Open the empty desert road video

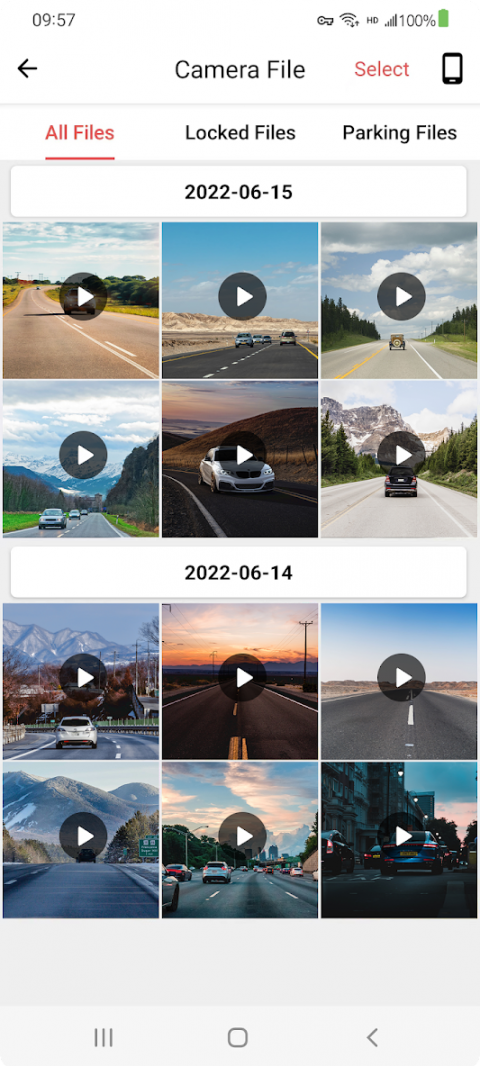[x=399, y=681]
